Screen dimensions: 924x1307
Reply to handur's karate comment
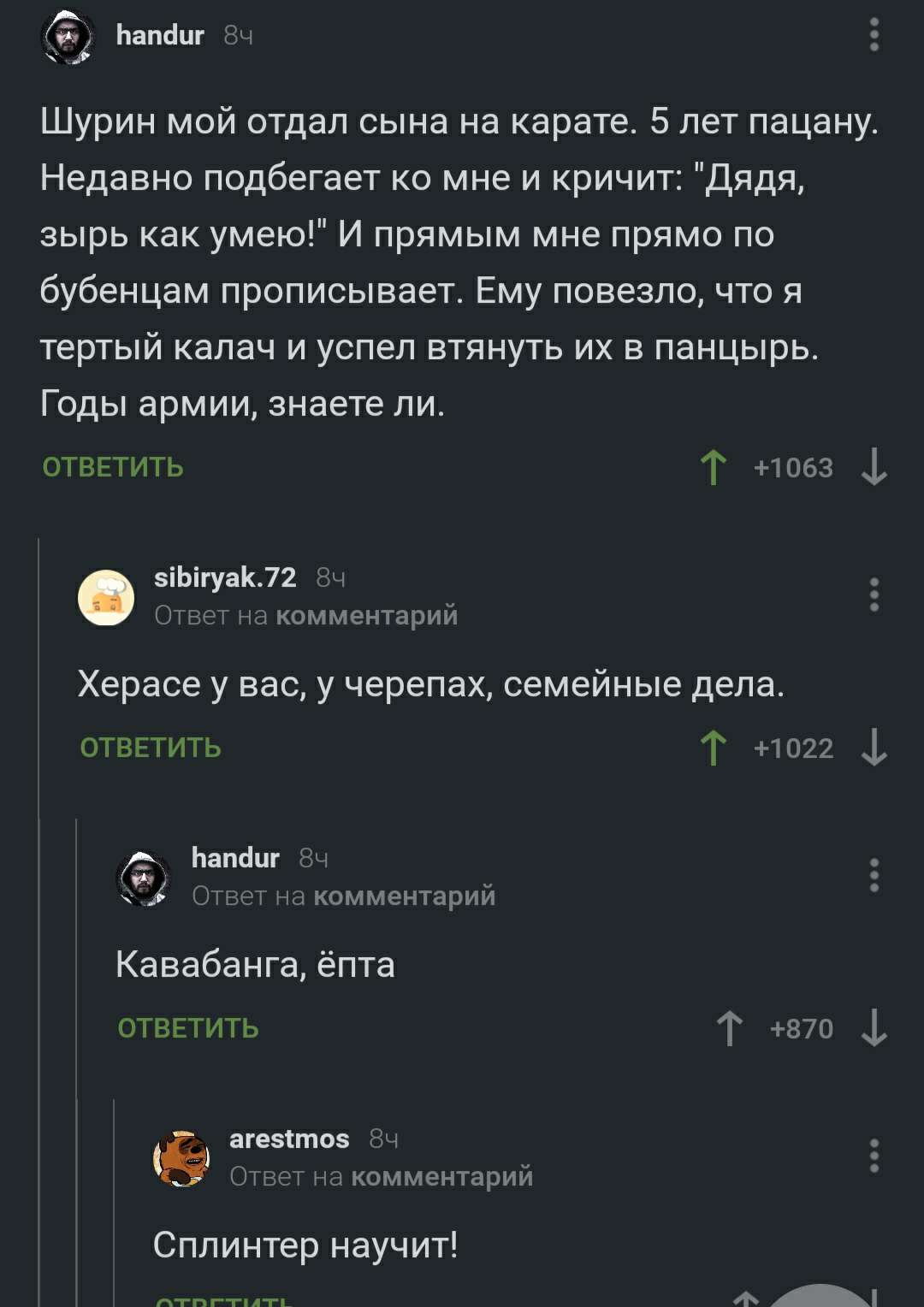point(113,467)
